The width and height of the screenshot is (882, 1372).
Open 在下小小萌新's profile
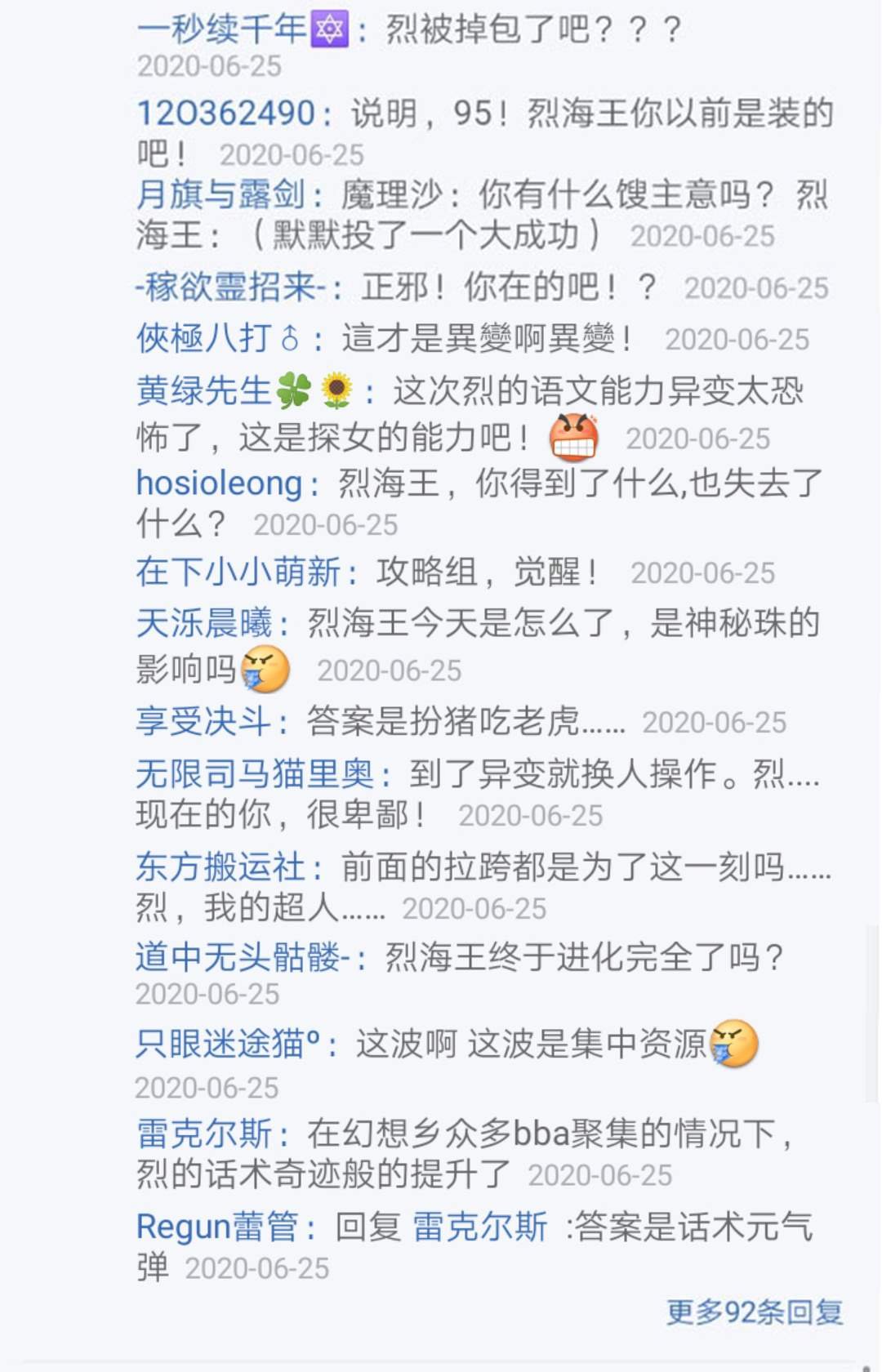(238, 572)
